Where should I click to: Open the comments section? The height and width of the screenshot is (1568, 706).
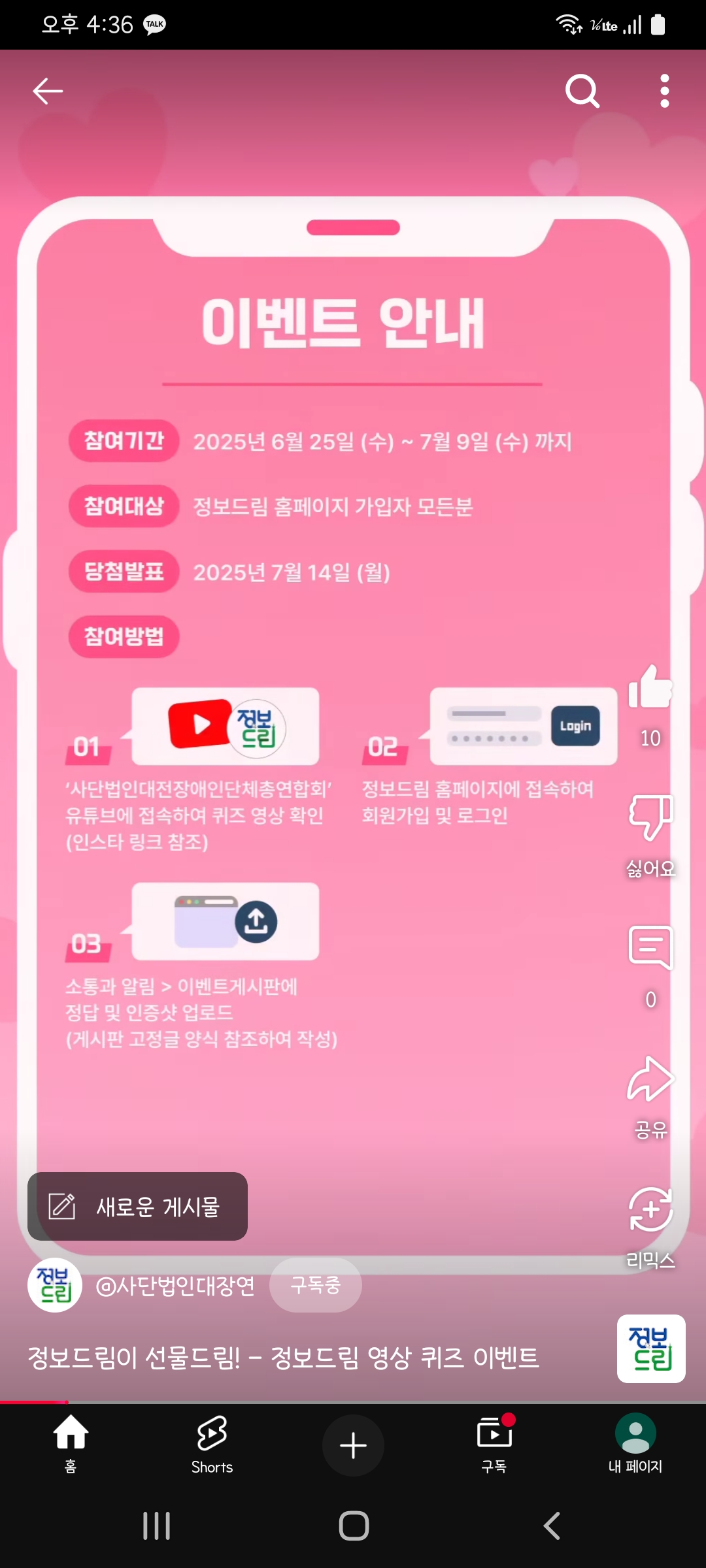(x=650, y=949)
